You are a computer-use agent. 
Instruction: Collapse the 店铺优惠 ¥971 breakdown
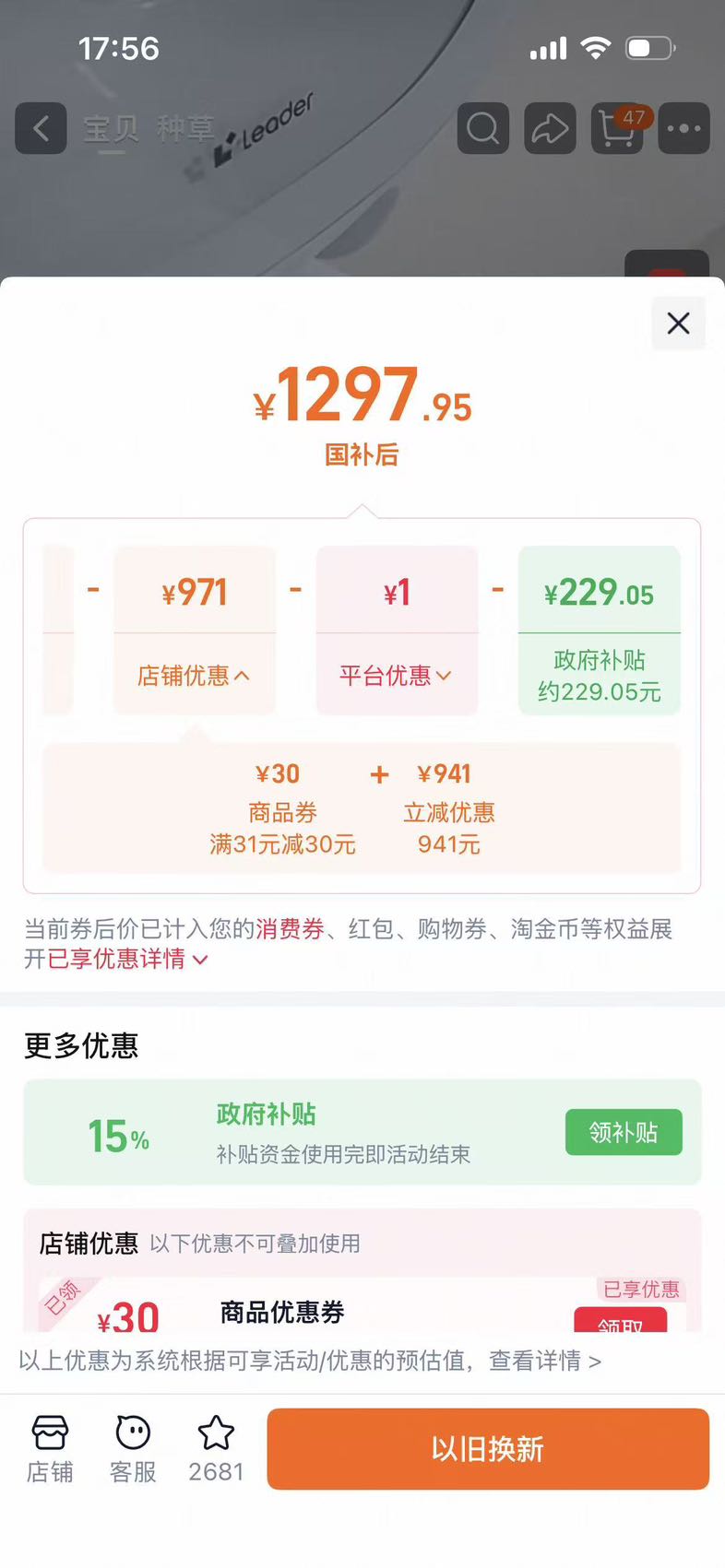click(194, 676)
